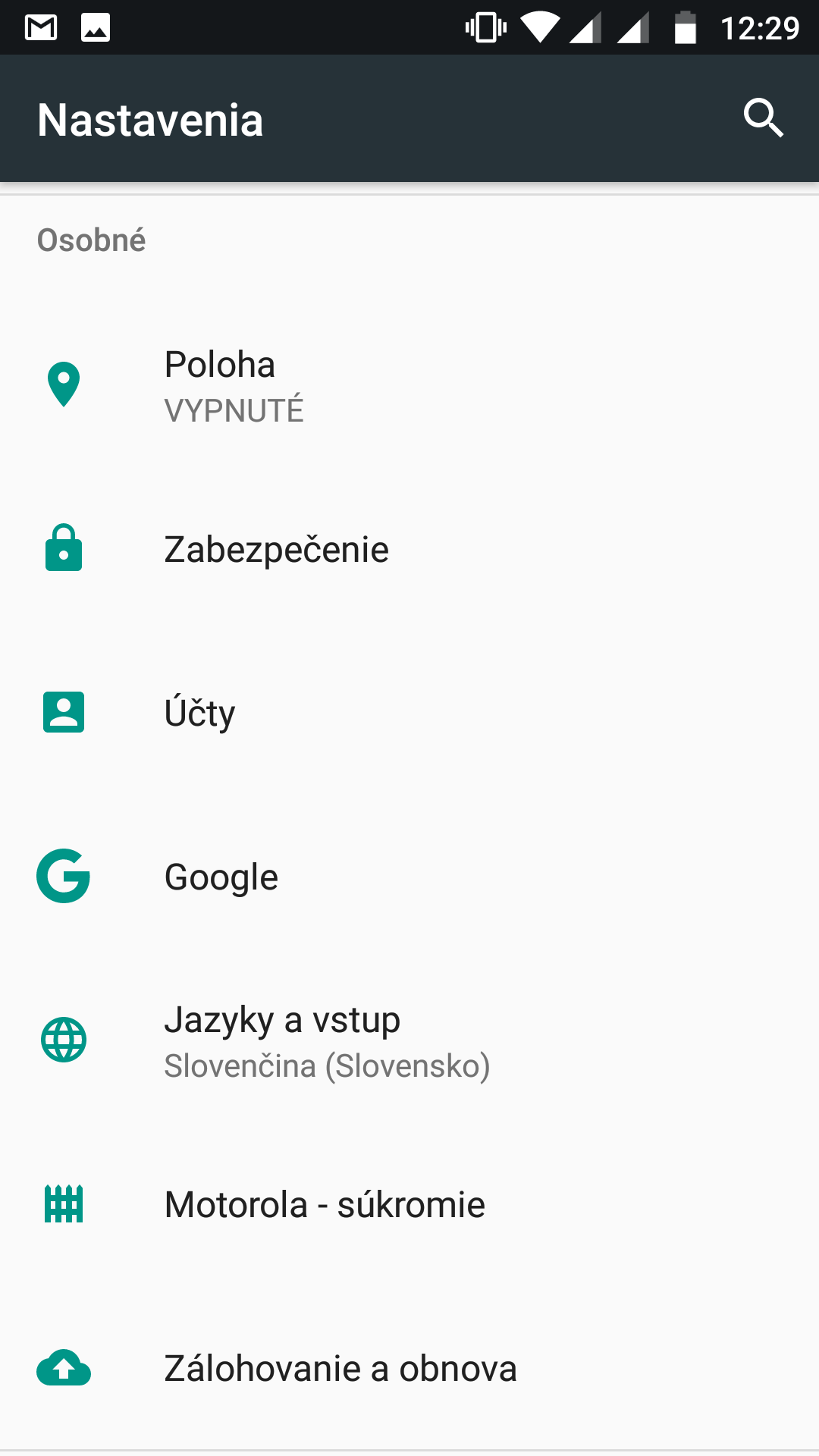The image size is (819, 1456).
Task: Open Google settings
Action: [409, 877]
